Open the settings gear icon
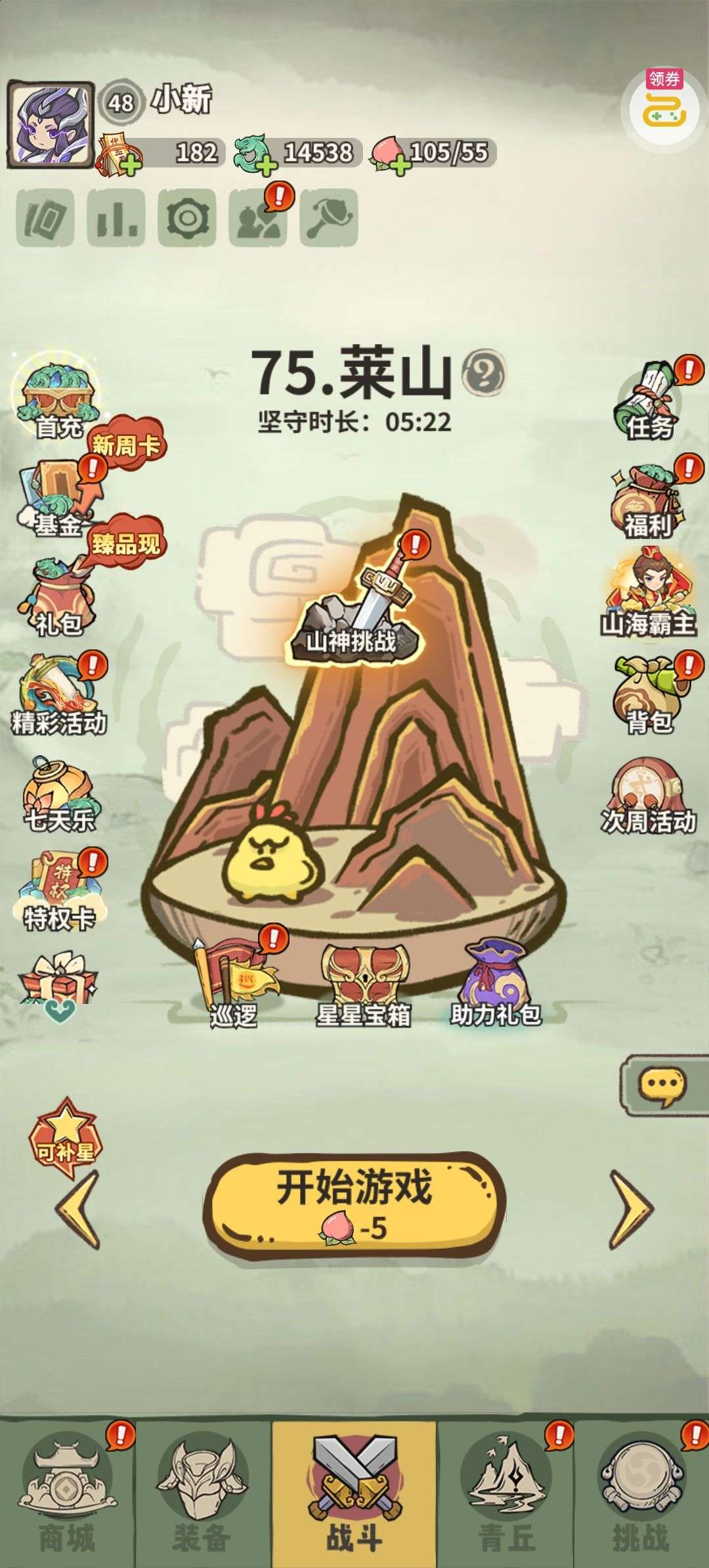 point(187,218)
